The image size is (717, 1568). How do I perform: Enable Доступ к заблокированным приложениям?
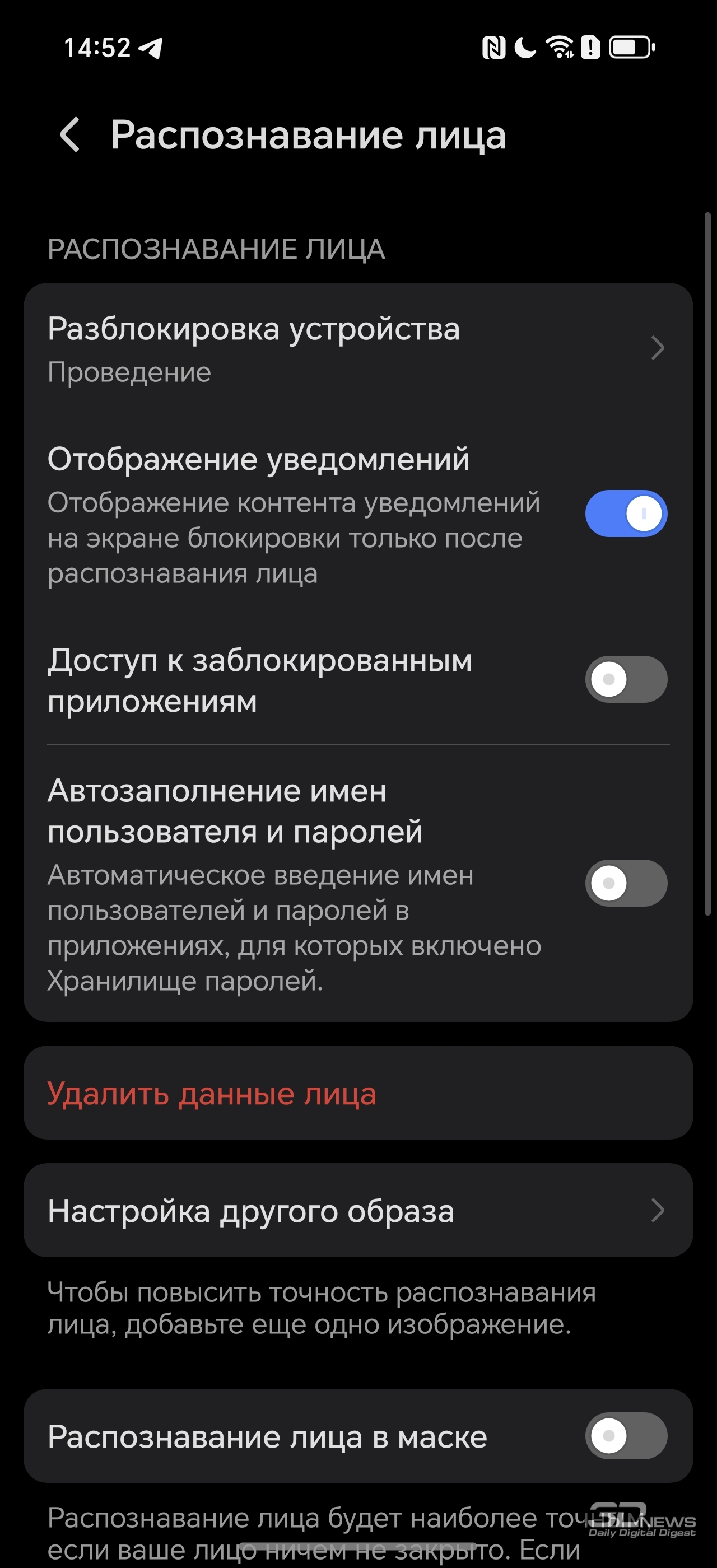(626, 679)
